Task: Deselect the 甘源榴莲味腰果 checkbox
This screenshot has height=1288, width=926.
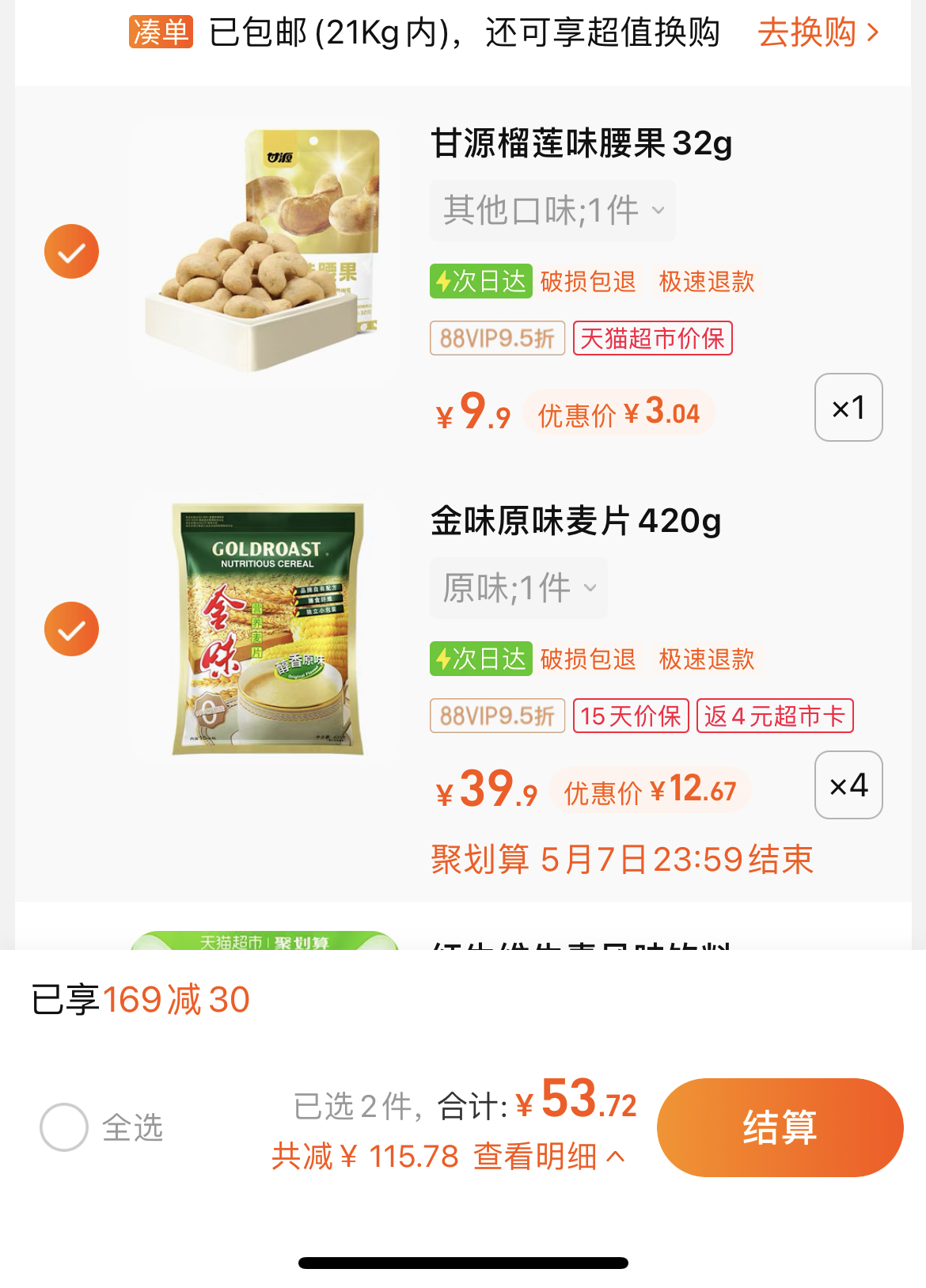Action: (71, 251)
